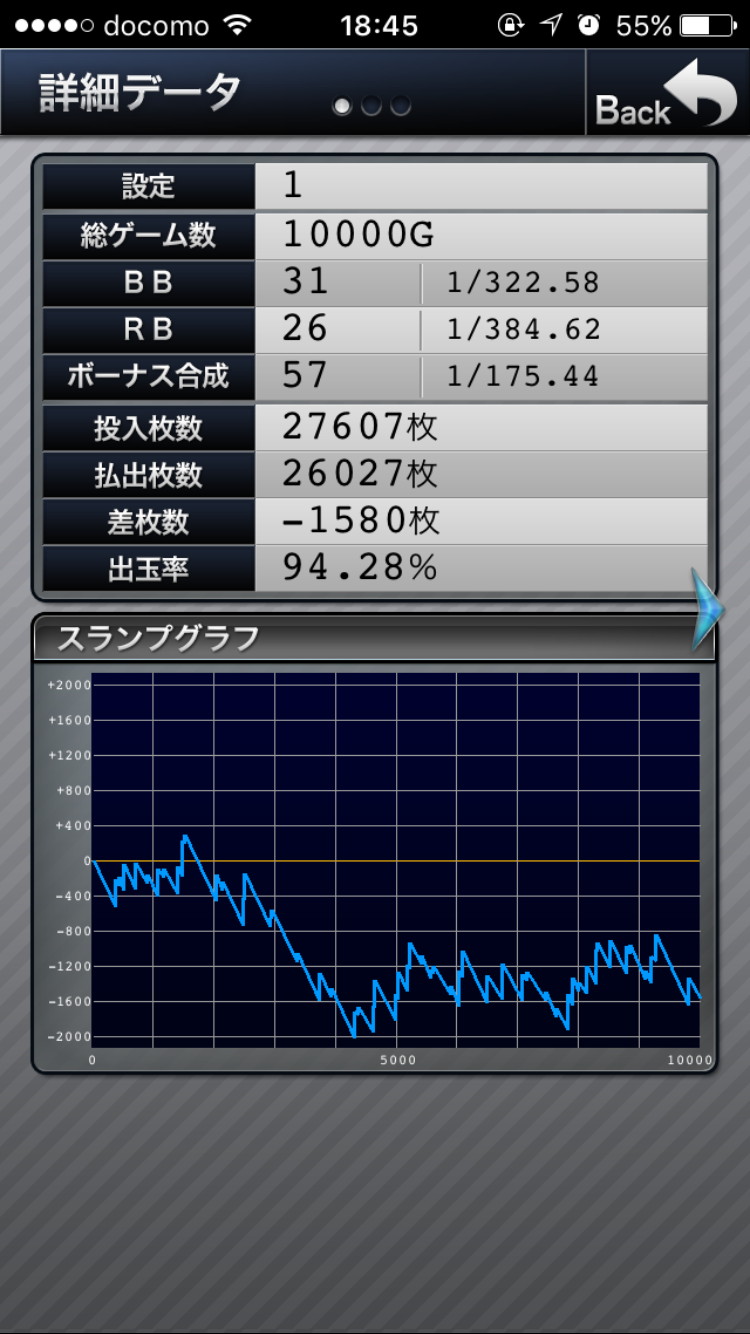
Task: Select the third page indicator dot
Action: coord(401,106)
